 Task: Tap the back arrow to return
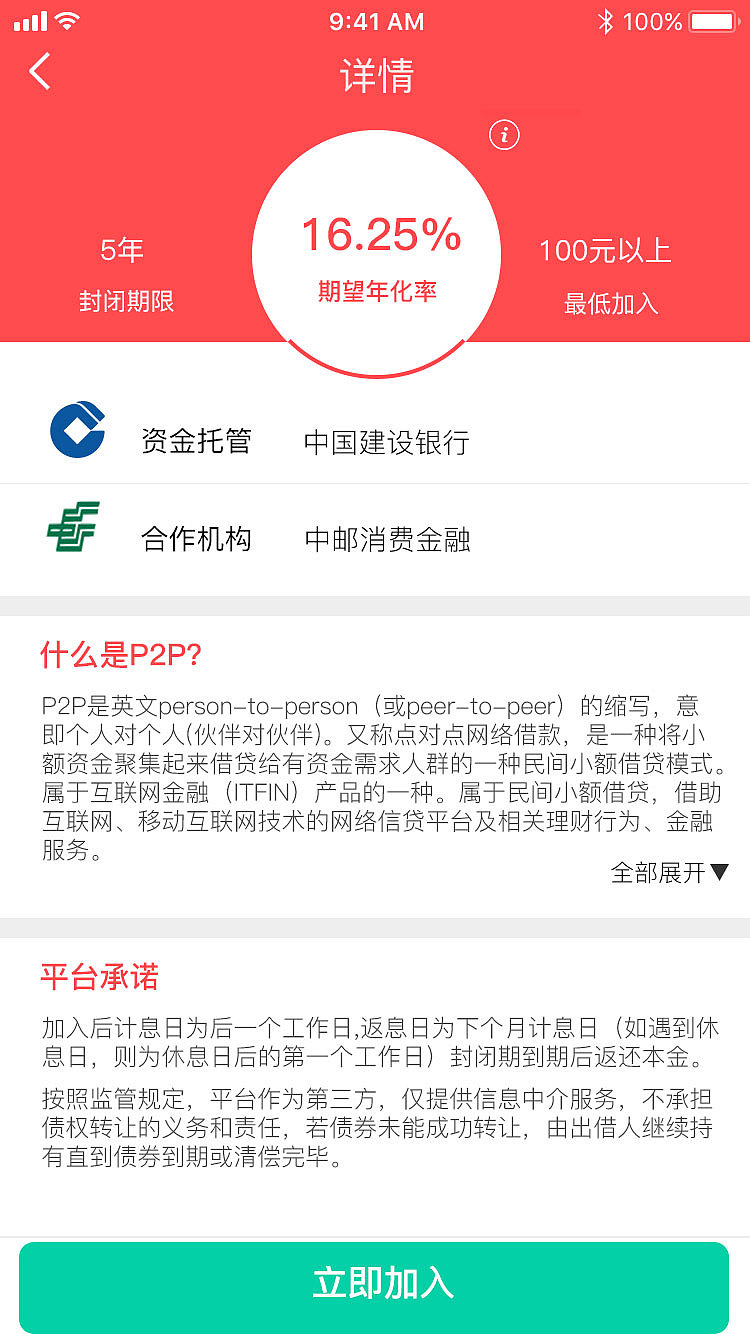pyautogui.click(x=39, y=71)
